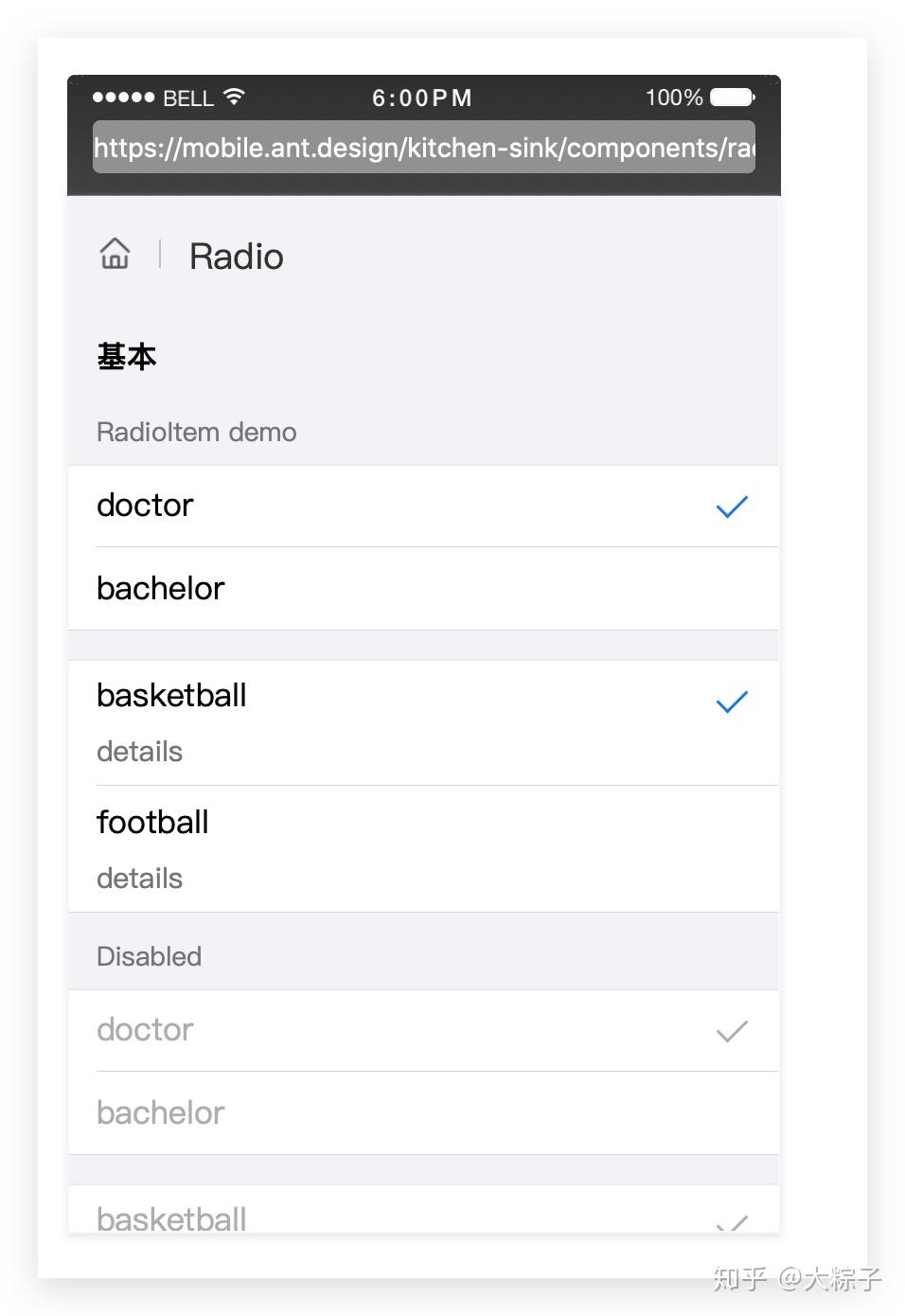Click the browser URL address bar
This screenshot has height=1316, width=905.
(423, 148)
